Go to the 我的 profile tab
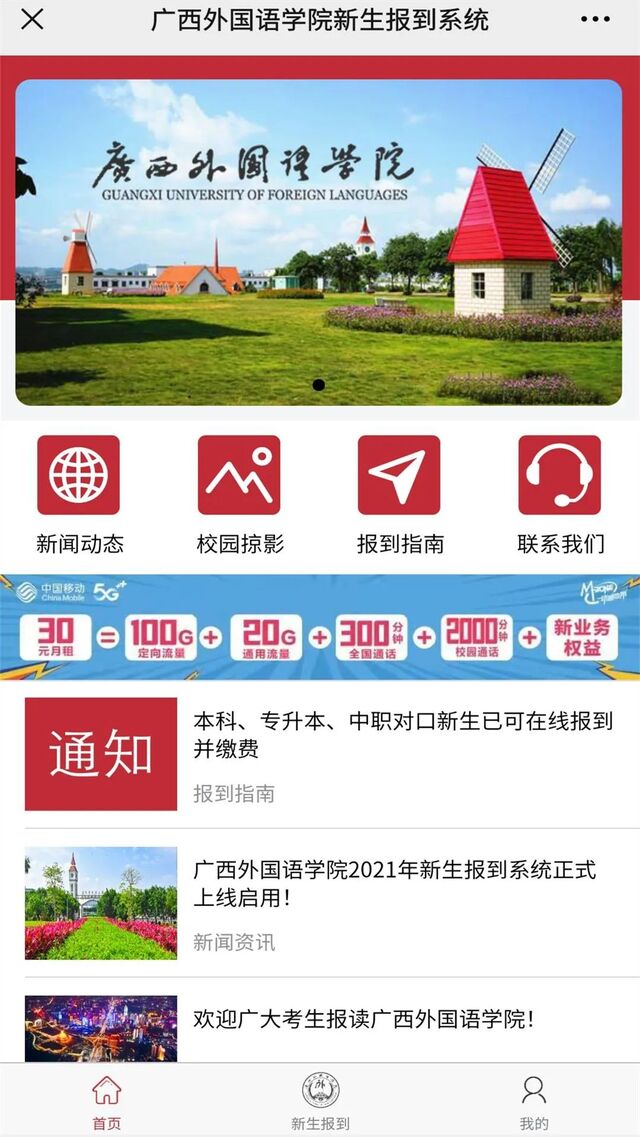The height and width of the screenshot is (1137, 640). pos(534,1102)
